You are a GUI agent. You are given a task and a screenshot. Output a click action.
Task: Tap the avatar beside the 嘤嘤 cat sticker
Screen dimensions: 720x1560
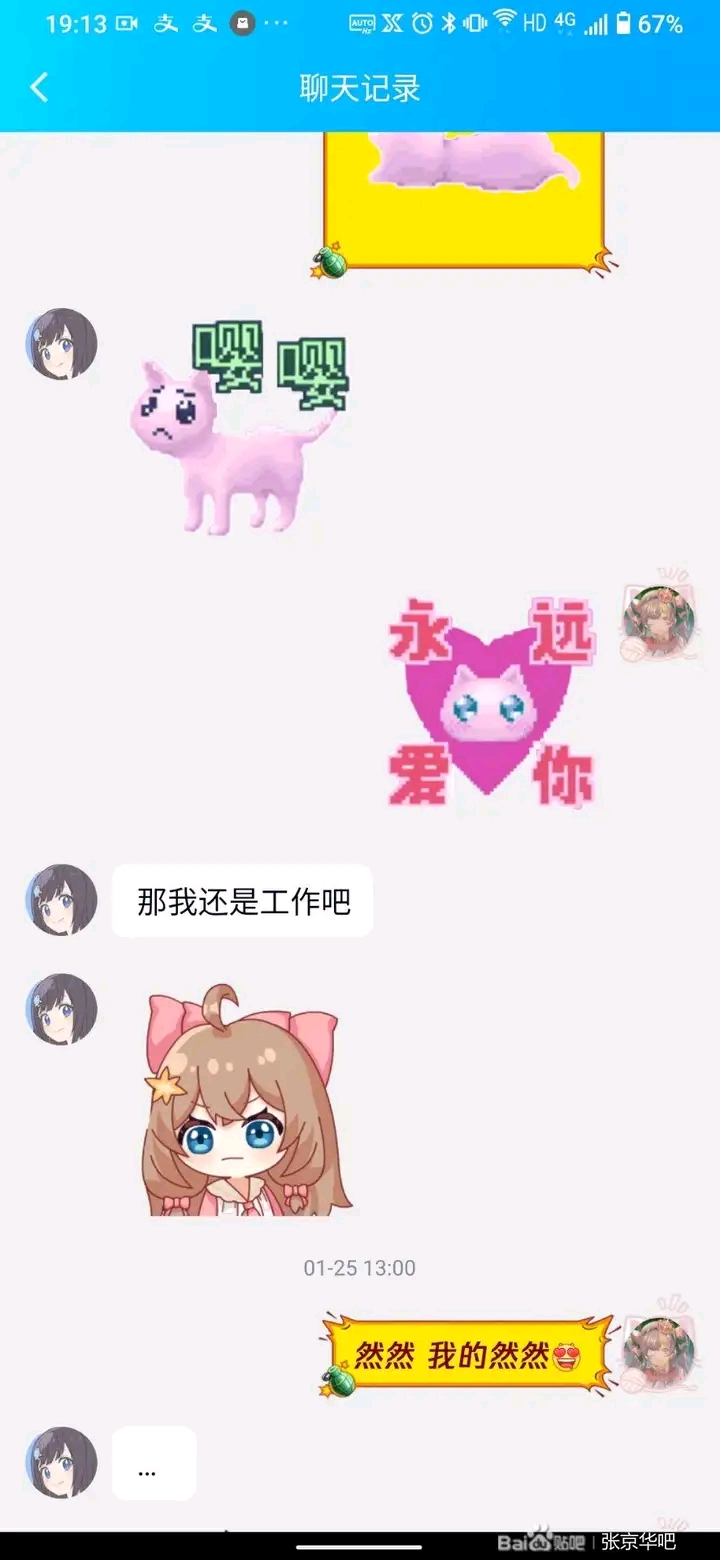[x=61, y=344]
